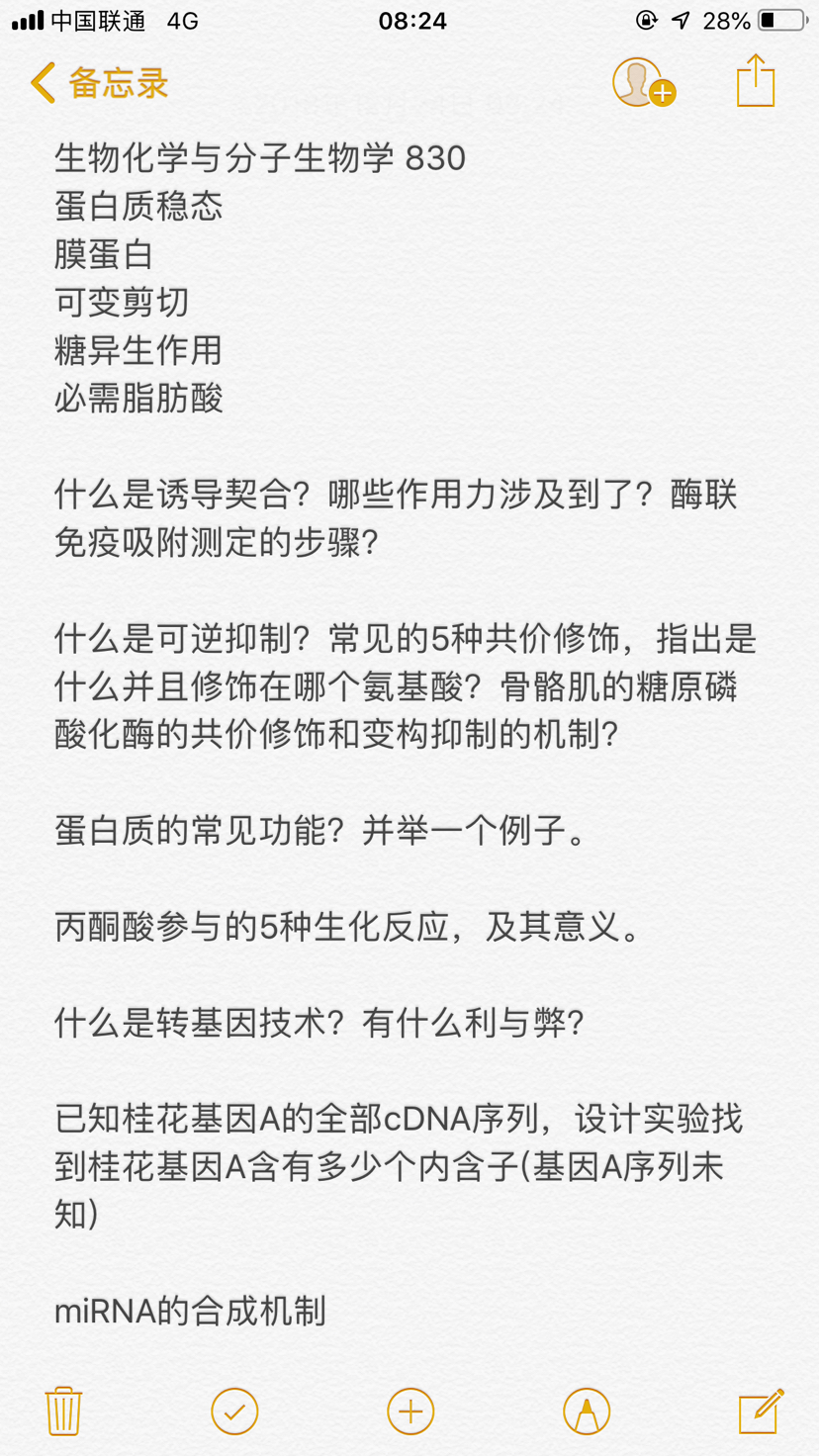Share this note
This screenshot has height=1456, width=819.
coord(756,81)
